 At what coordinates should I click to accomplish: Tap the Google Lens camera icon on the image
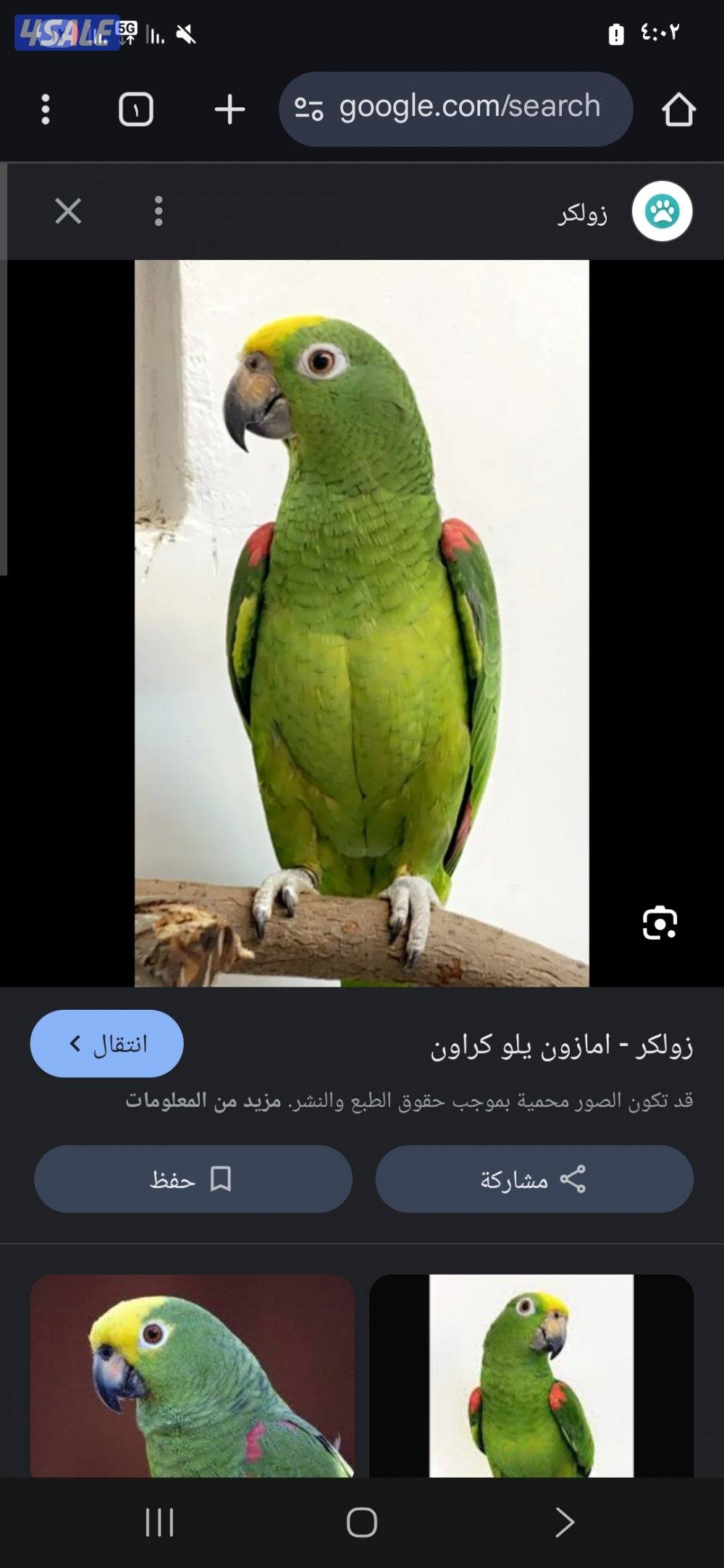660,920
